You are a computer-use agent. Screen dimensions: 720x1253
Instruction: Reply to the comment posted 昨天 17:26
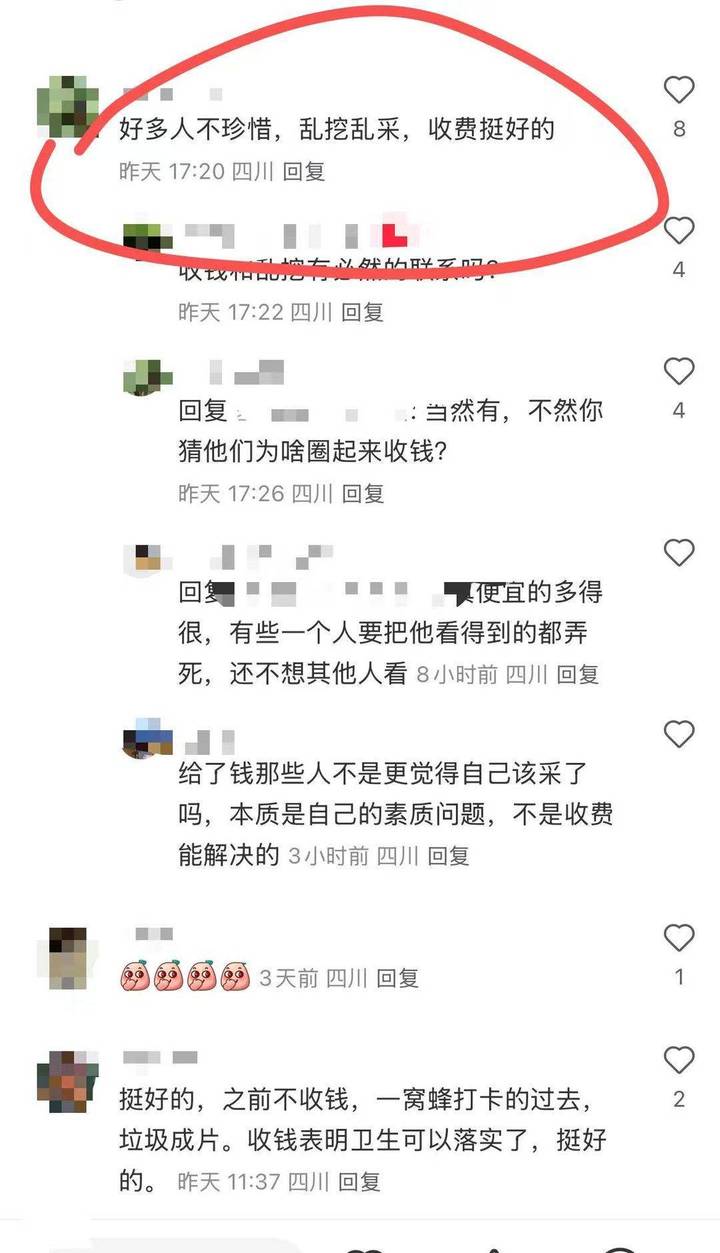point(363,493)
